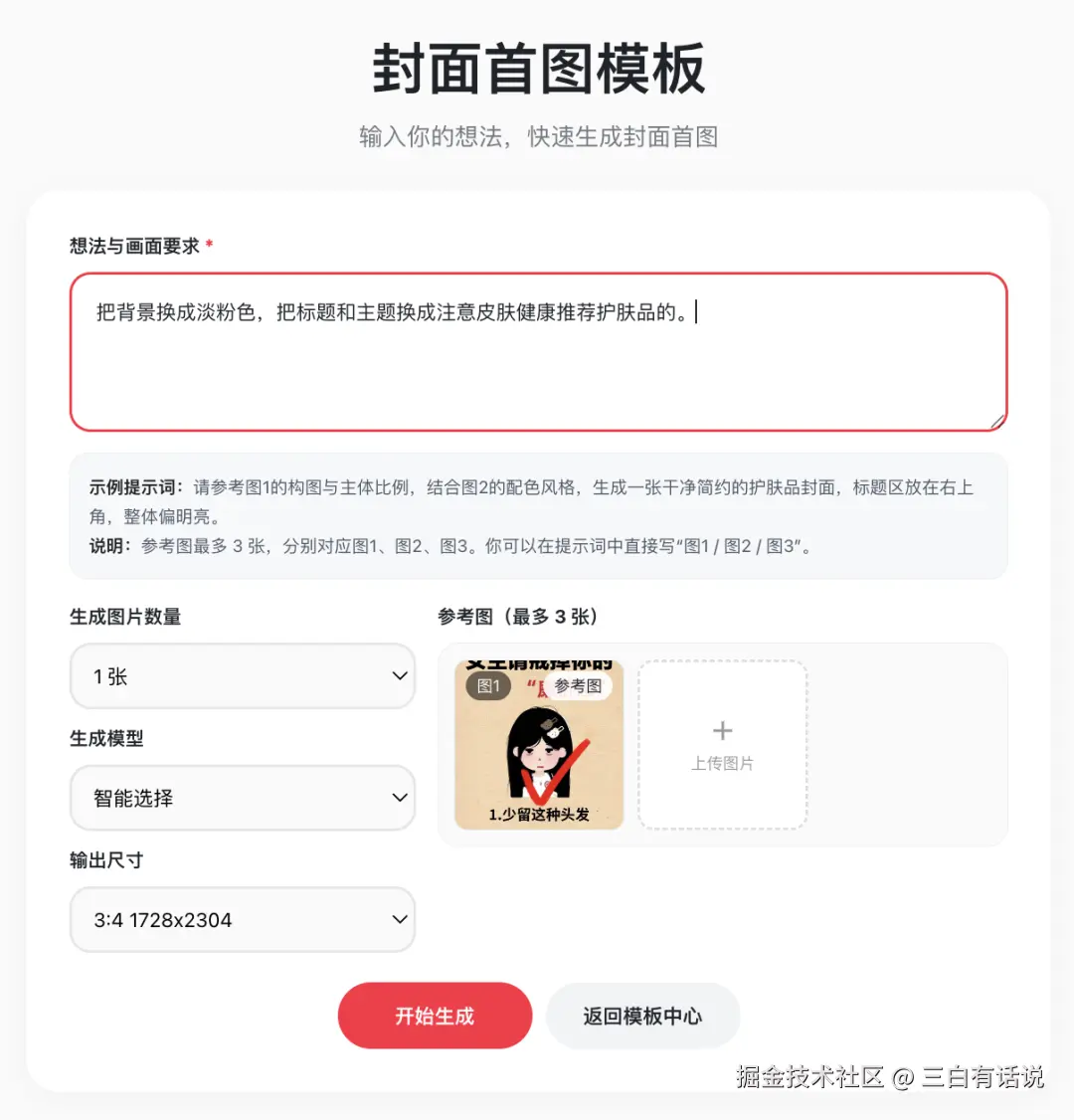Go back via 返回模板中心

pyautogui.click(x=642, y=1016)
